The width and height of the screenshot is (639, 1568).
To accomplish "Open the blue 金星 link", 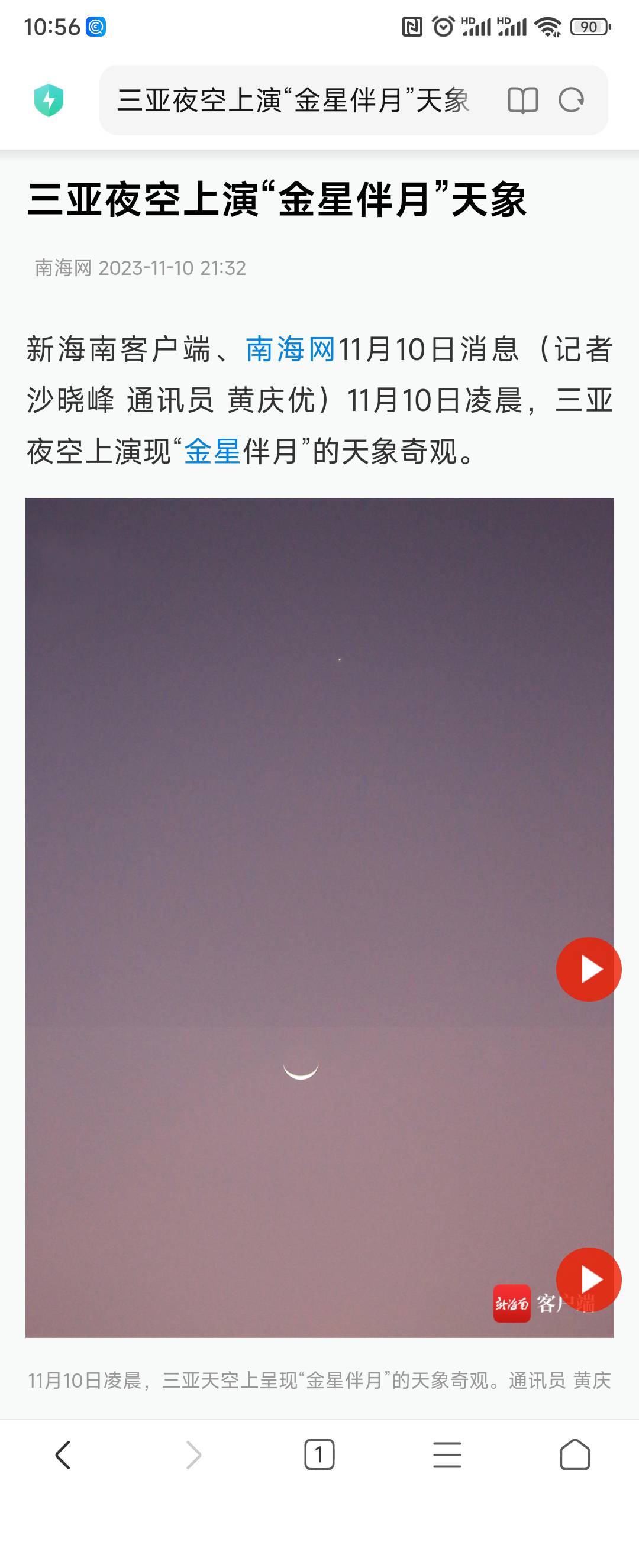I will pos(212,452).
